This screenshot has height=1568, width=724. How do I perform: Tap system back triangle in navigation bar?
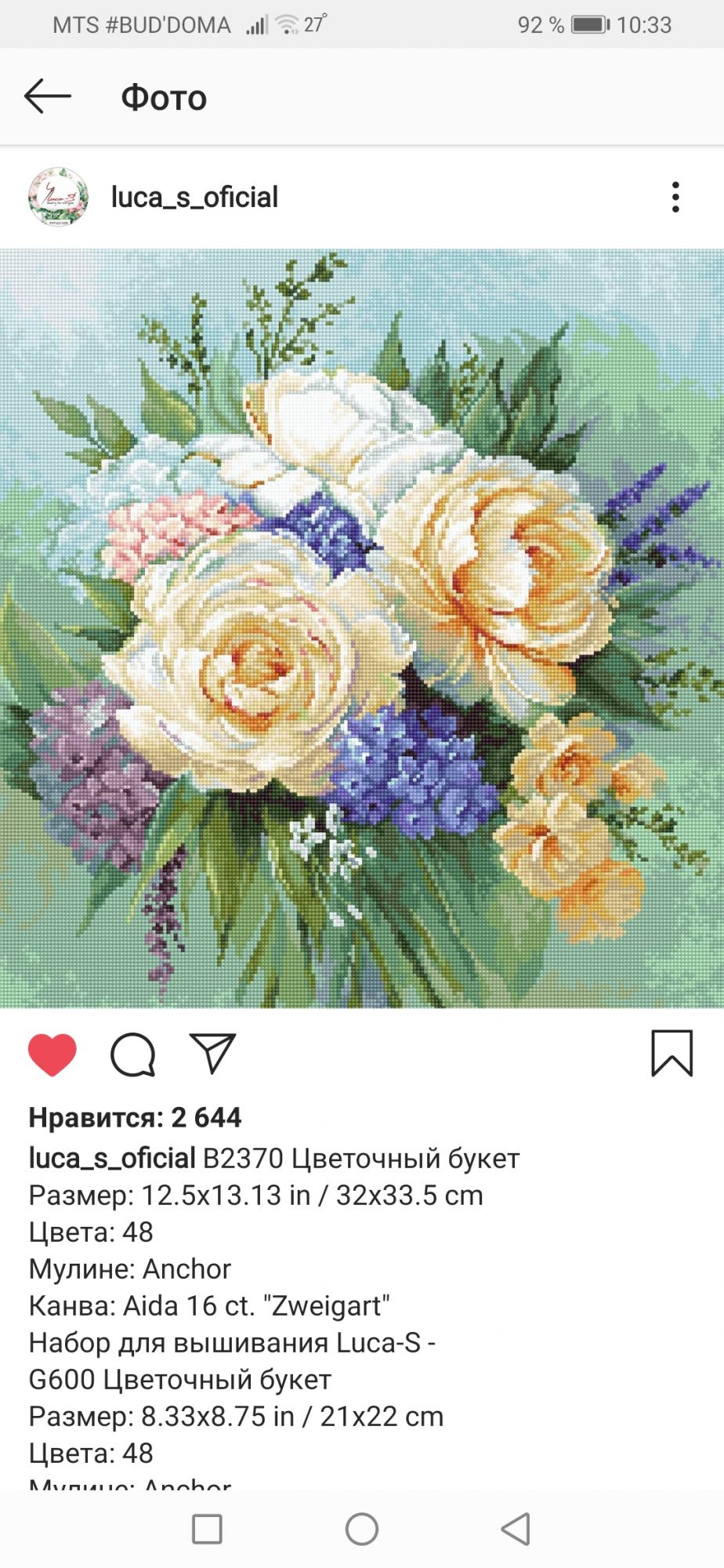tap(516, 1529)
